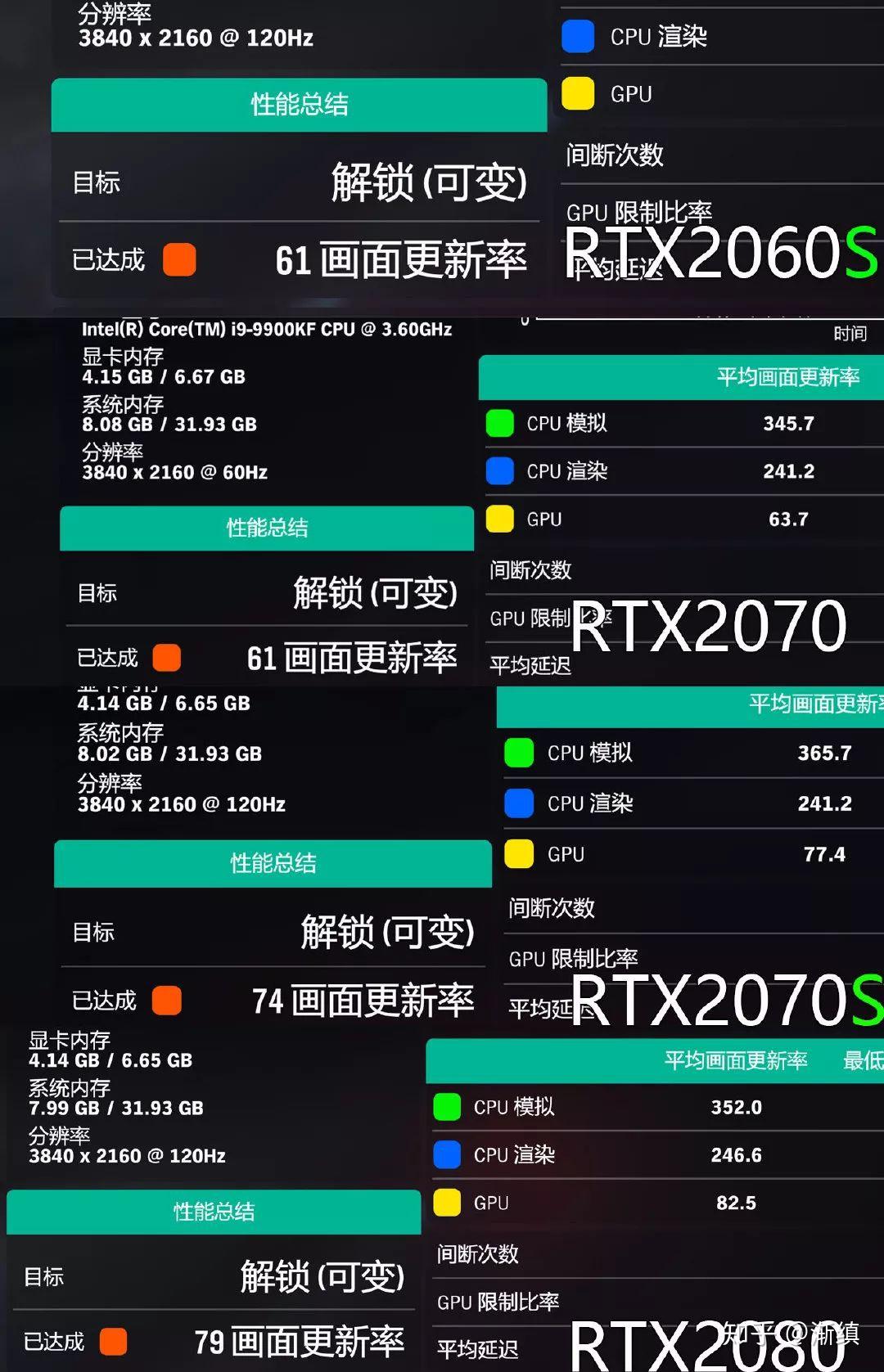The image size is (884, 1372).
Task: Select the Intel Core i9-9900KF CPU text
Action: point(267,330)
